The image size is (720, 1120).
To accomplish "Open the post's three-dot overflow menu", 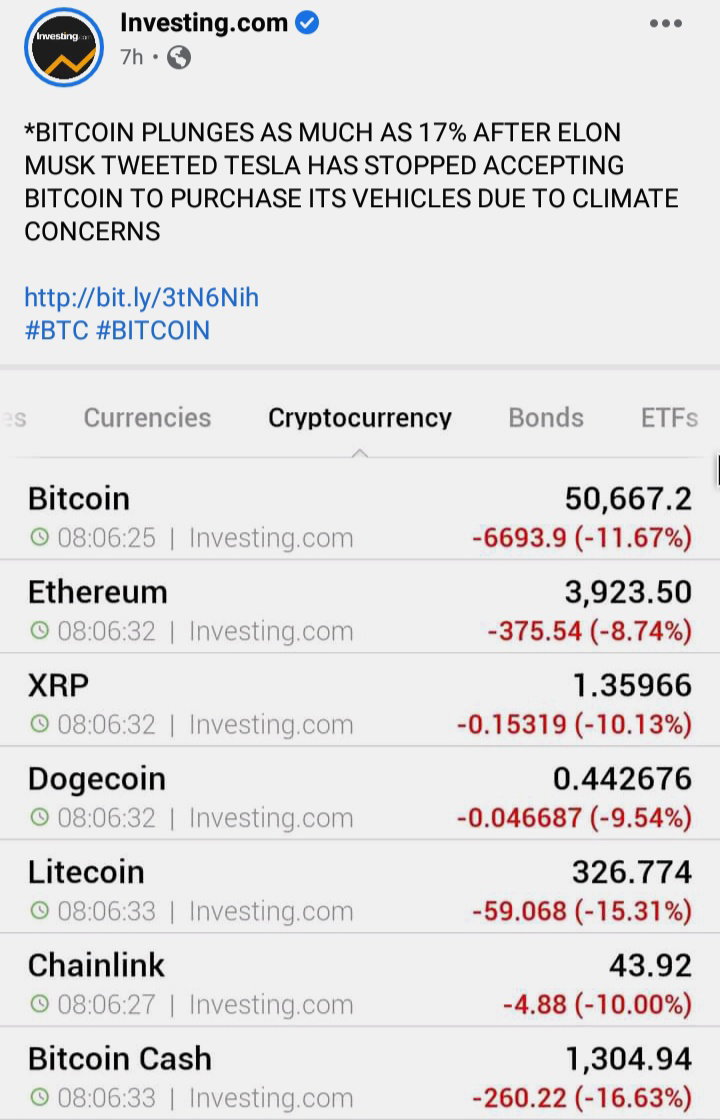I will point(665,24).
